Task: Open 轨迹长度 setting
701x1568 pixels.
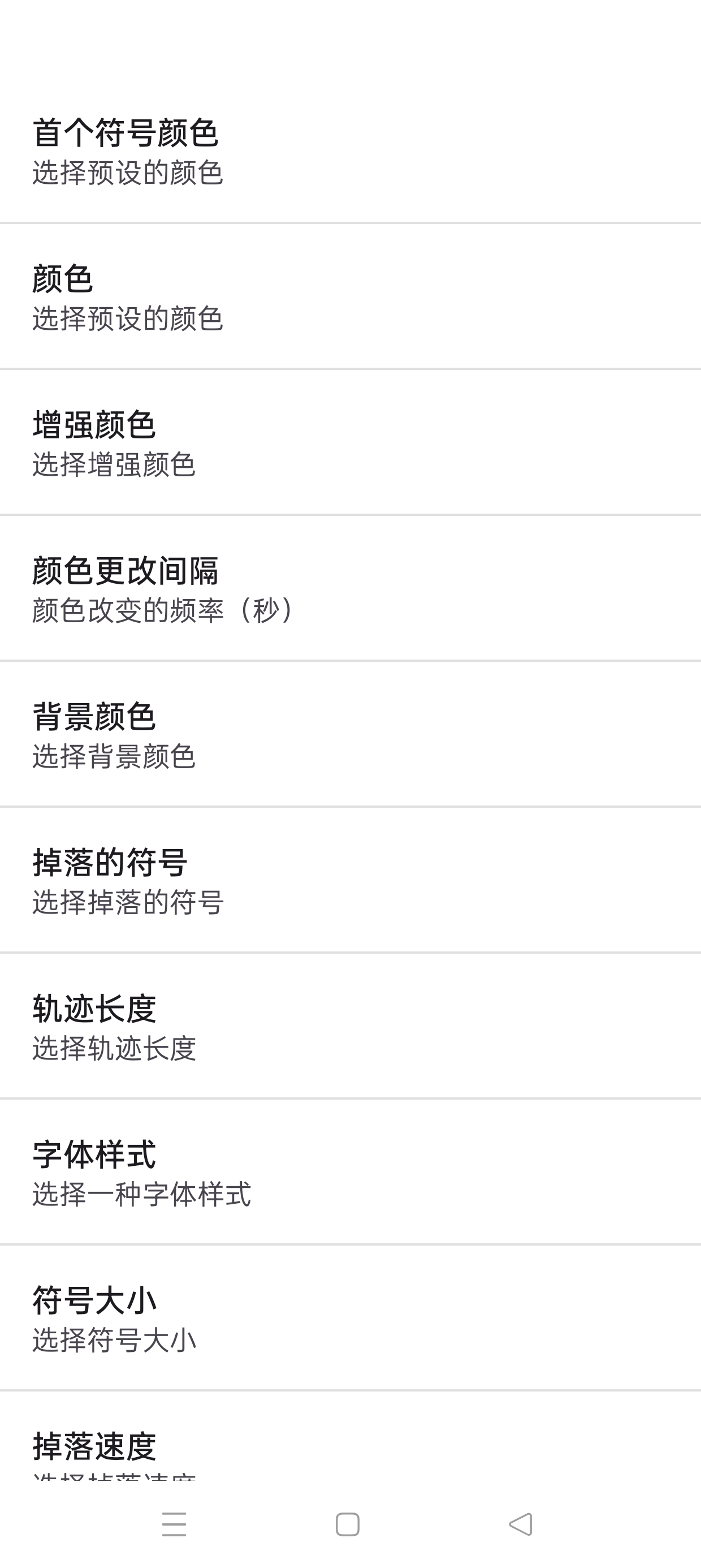Action: coord(350,1027)
